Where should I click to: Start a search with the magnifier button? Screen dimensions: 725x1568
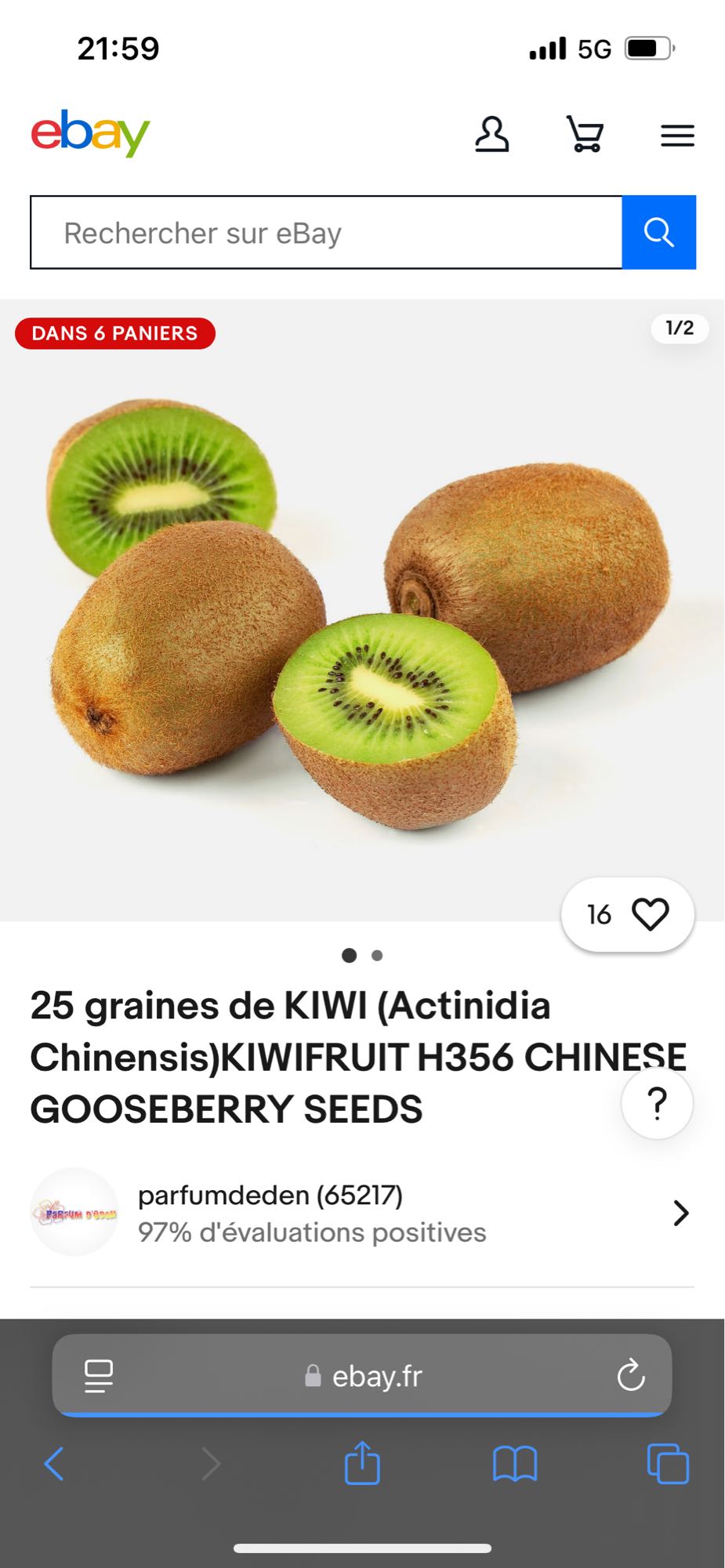658,231
